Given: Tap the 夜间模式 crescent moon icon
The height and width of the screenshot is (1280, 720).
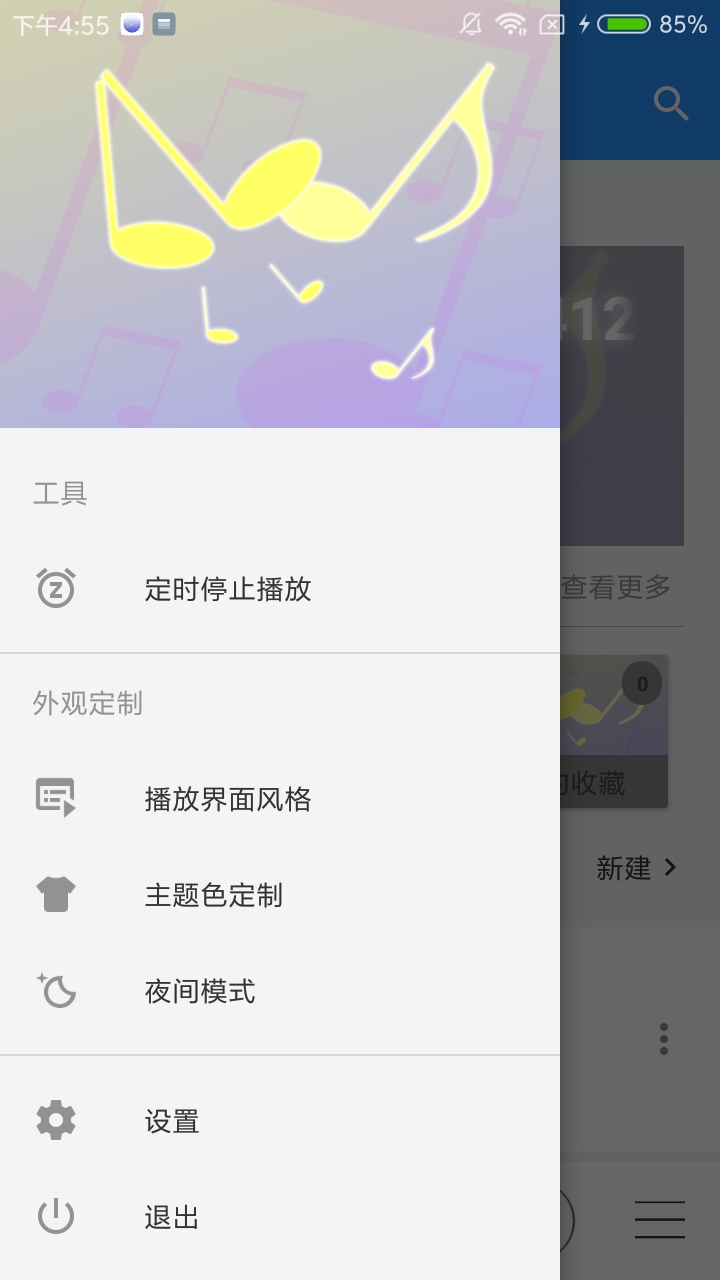Looking at the screenshot, I should click(x=57, y=991).
